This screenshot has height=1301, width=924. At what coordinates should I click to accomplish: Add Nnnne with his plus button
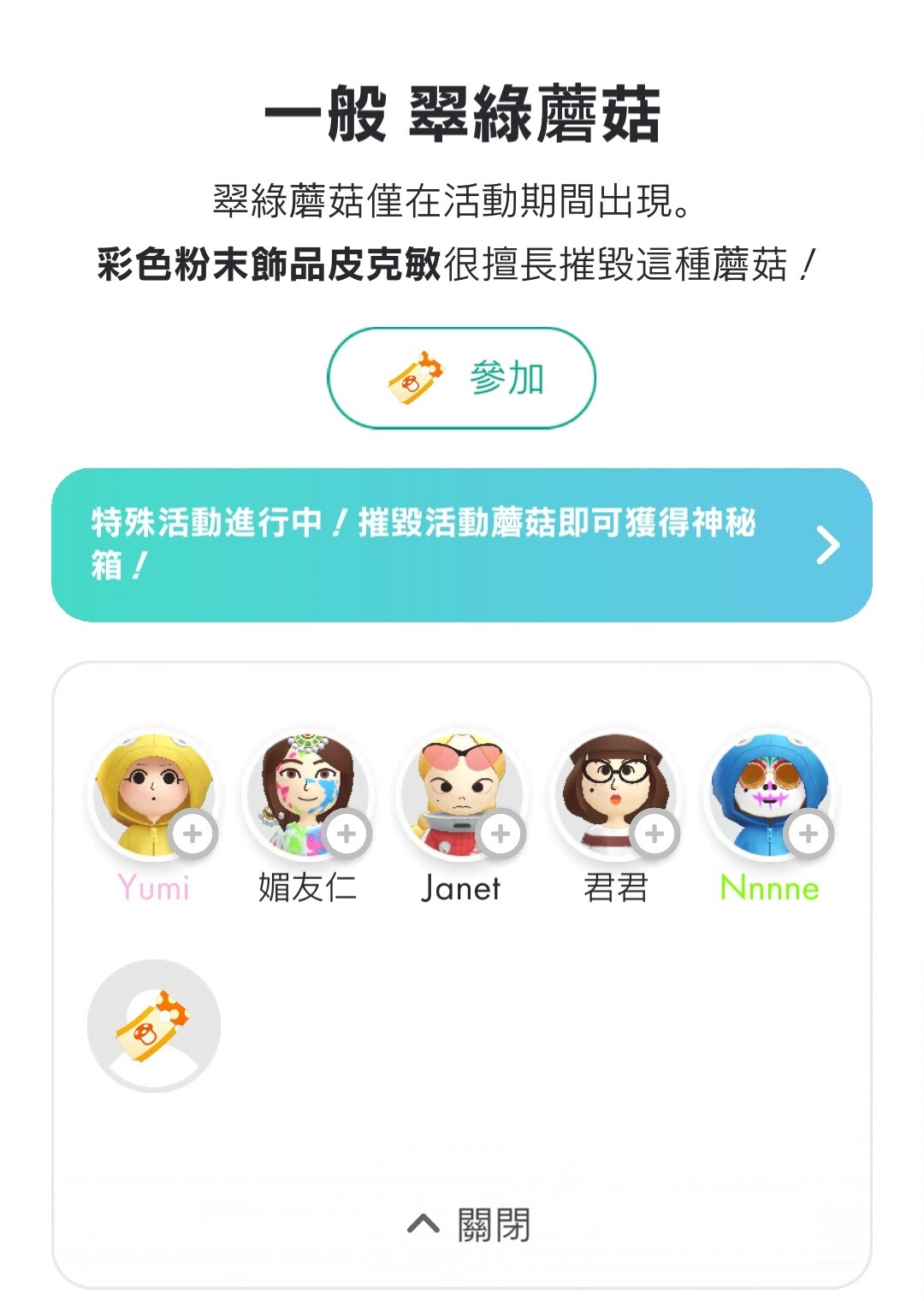pyautogui.click(x=808, y=832)
